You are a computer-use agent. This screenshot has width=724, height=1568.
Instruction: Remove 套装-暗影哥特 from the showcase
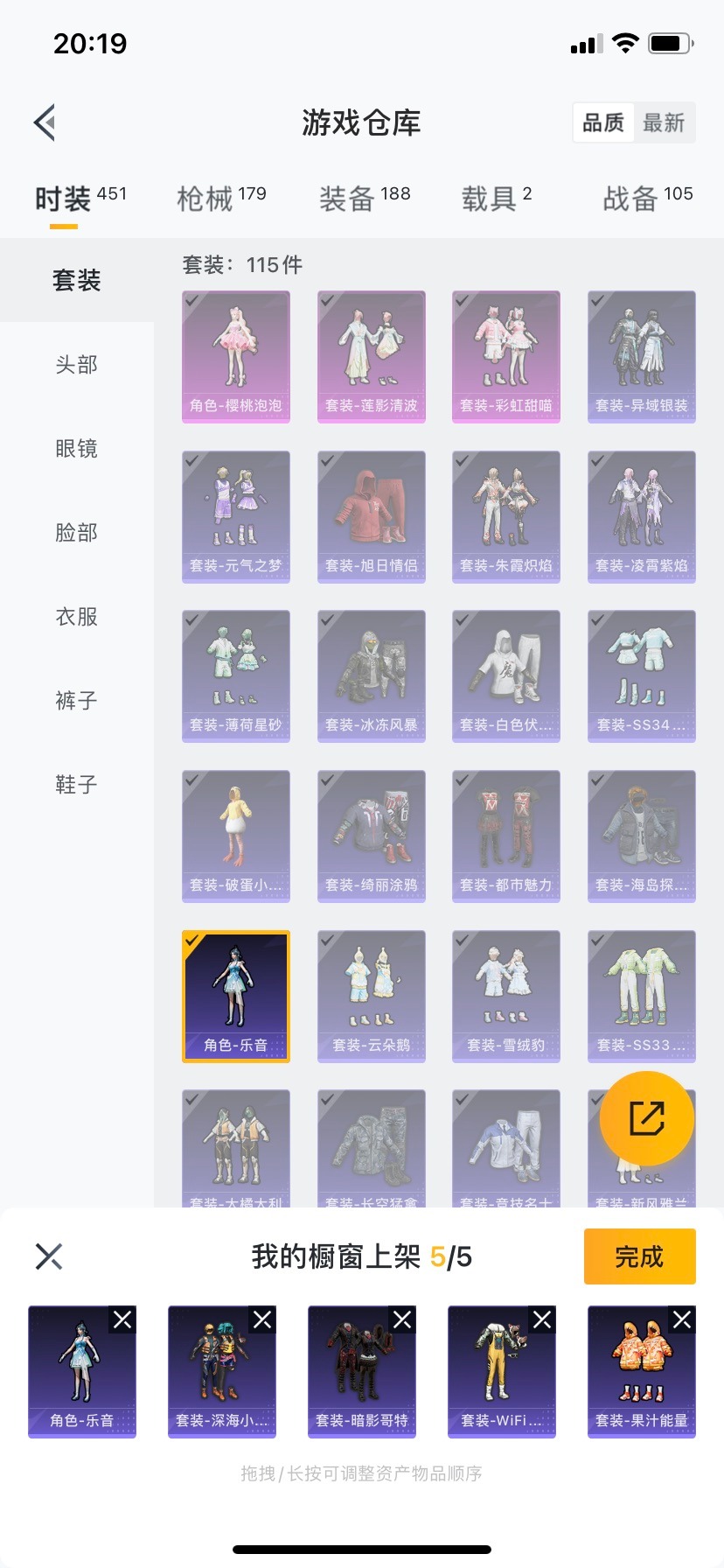pyautogui.click(x=402, y=1319)
